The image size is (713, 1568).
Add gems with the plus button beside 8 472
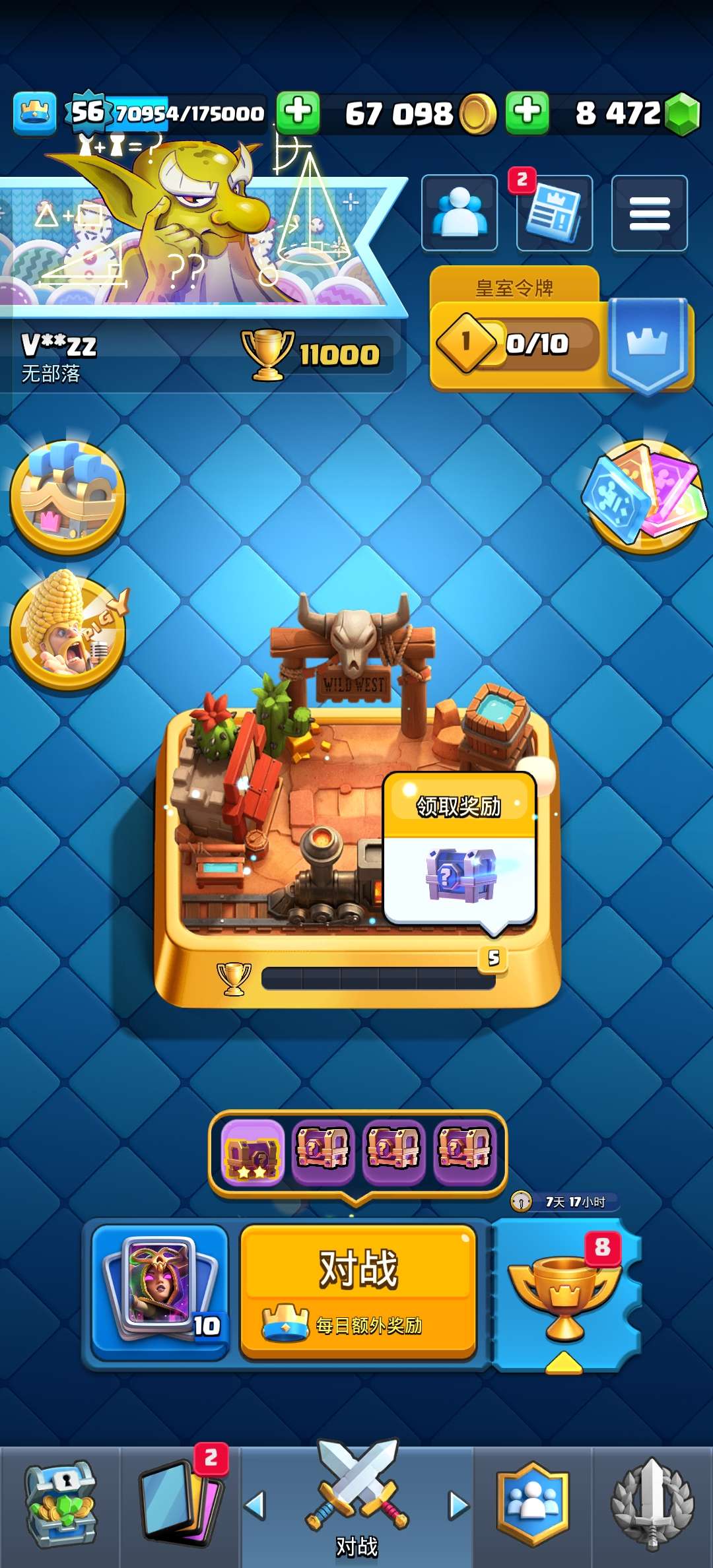(527, 112)
